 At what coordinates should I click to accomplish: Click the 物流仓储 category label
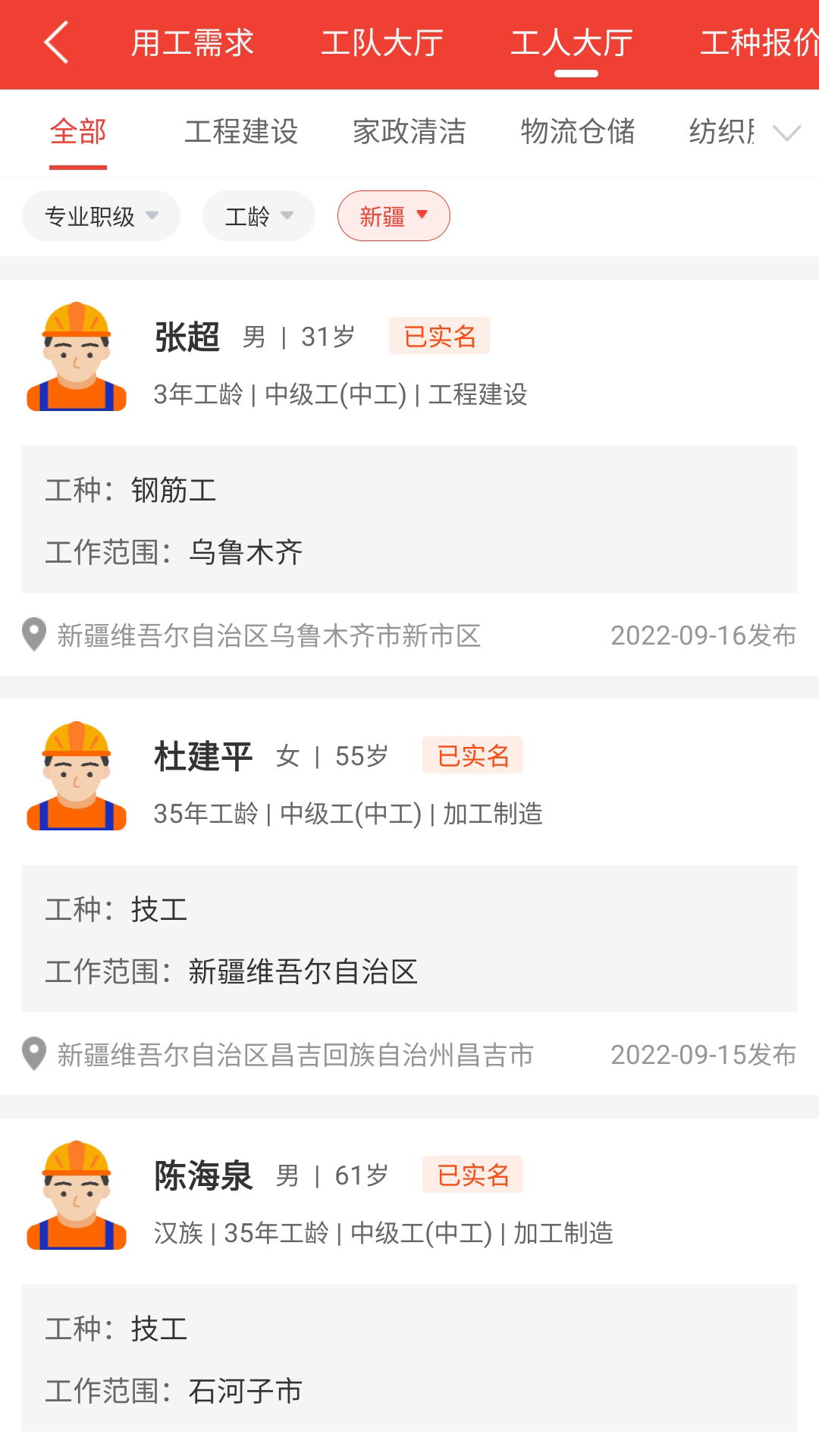(579, 133)
